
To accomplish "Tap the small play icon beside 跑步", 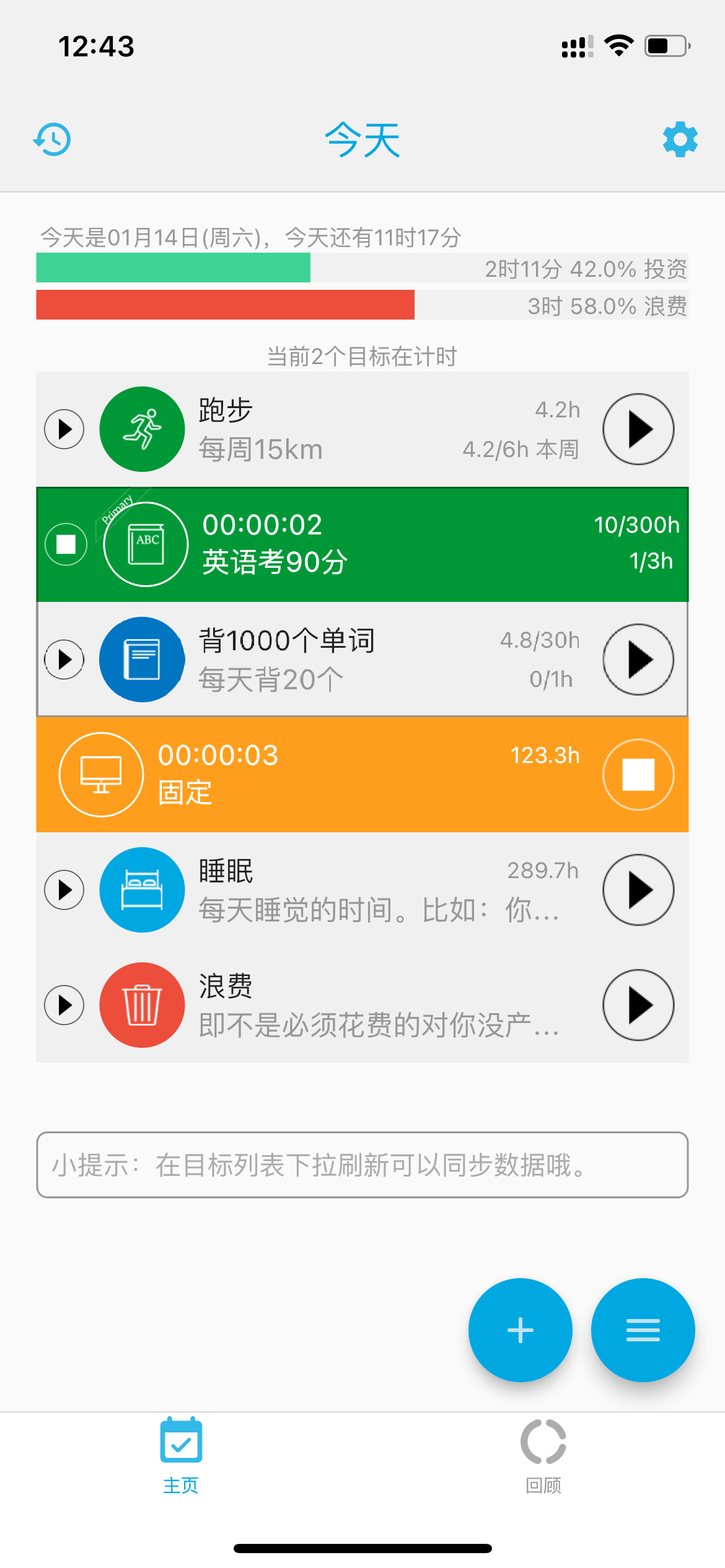I will click(64, 429).
